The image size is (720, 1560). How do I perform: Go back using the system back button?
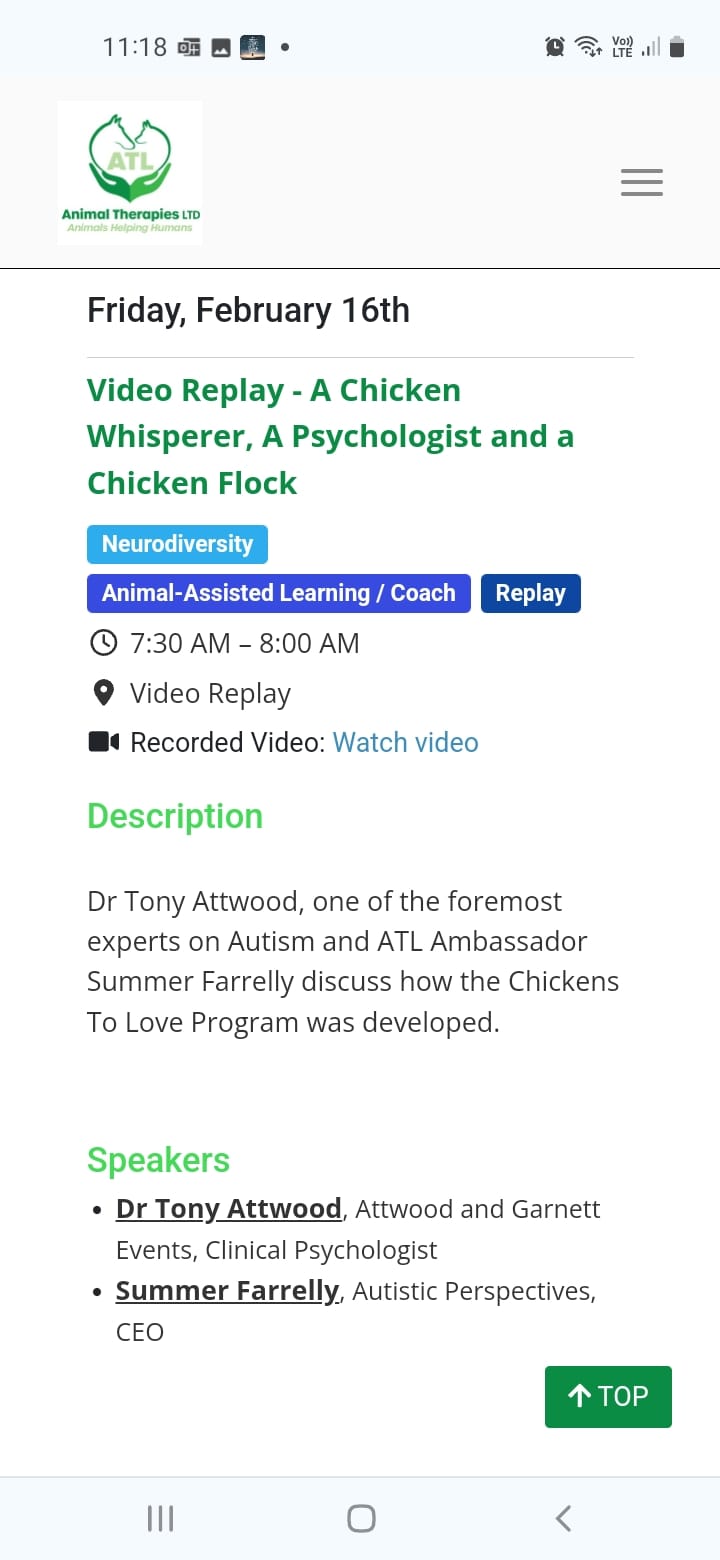(x=563, y=1518)
